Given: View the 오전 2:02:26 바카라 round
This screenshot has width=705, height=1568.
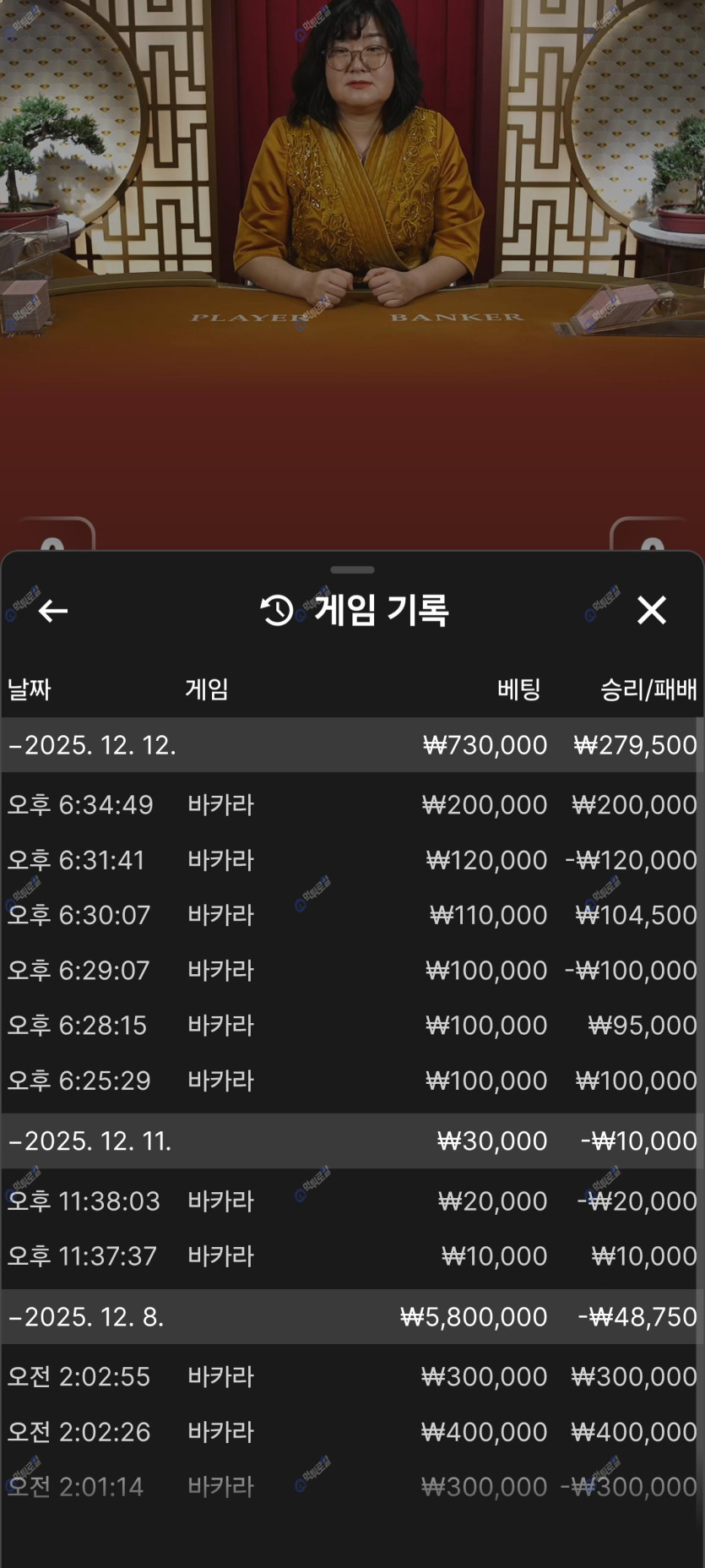Looking at the screenshot, I should pos(351,1432).
